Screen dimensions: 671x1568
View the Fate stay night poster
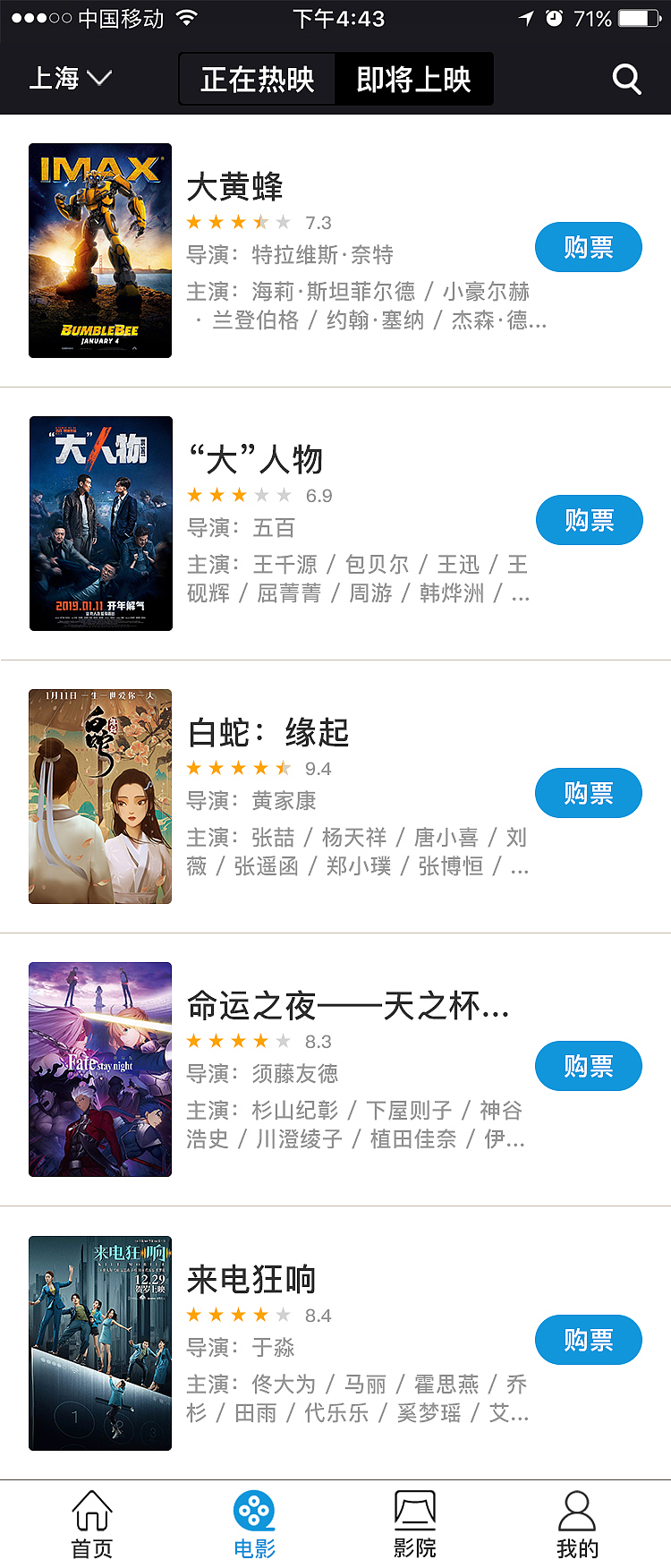coord(99,1069)
